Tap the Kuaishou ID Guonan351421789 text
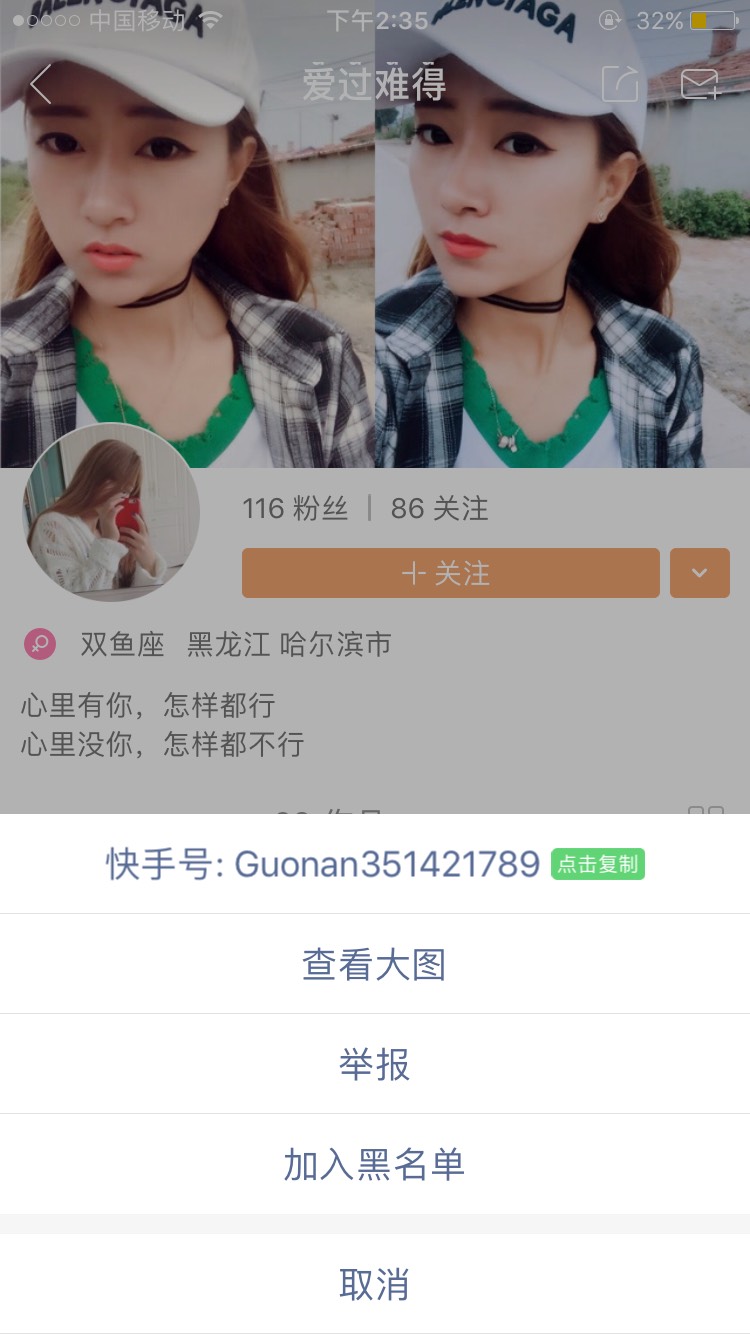The height and width of the screenshot is (1334, 750). point(320,862)
